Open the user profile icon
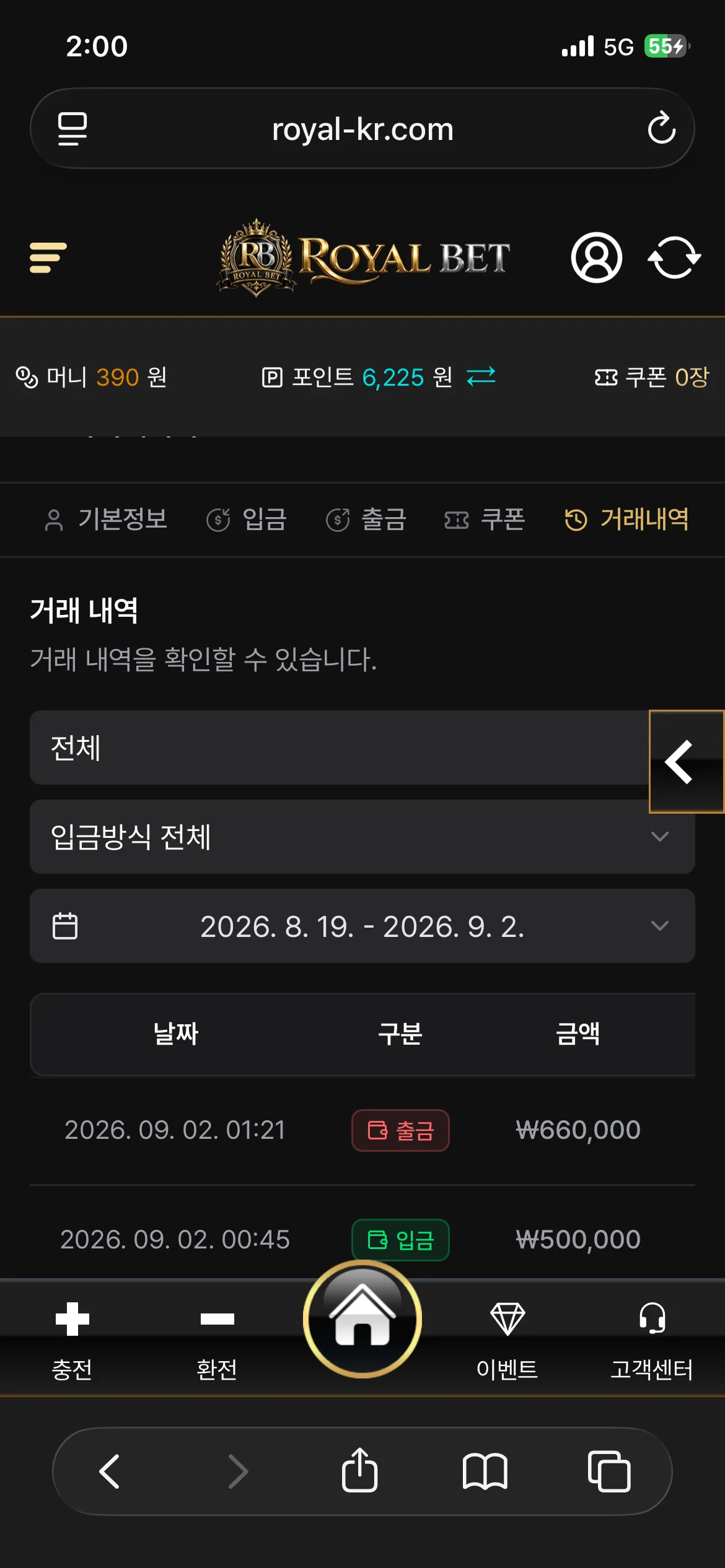This screenshot has height=1568, width=725. click(596, 258)
